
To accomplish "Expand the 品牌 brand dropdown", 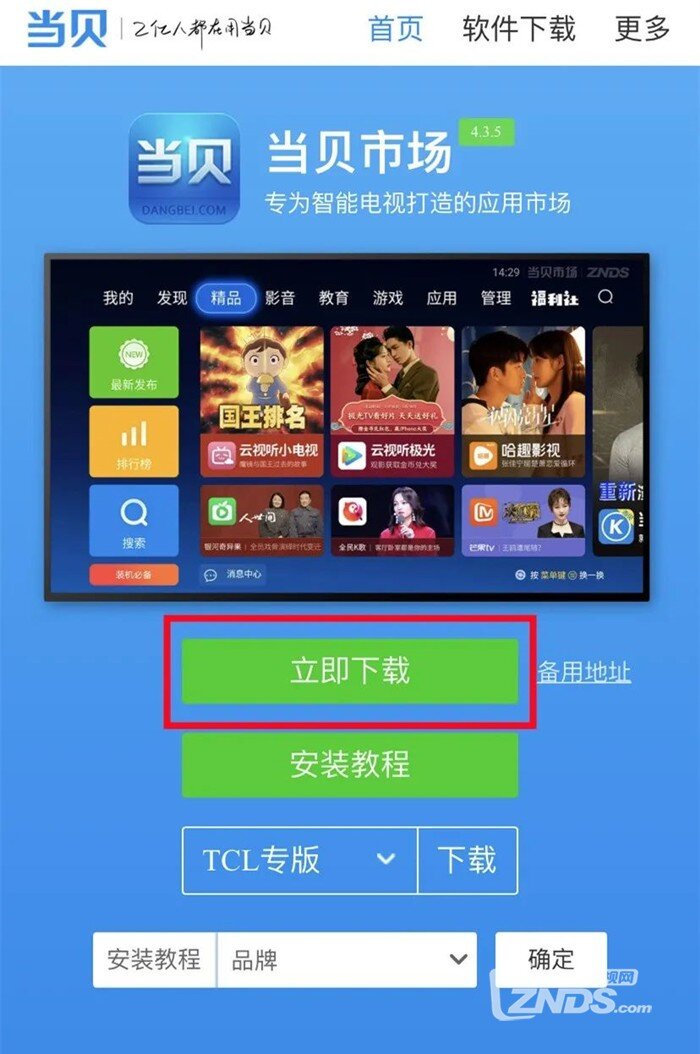I will click(347, 960).
